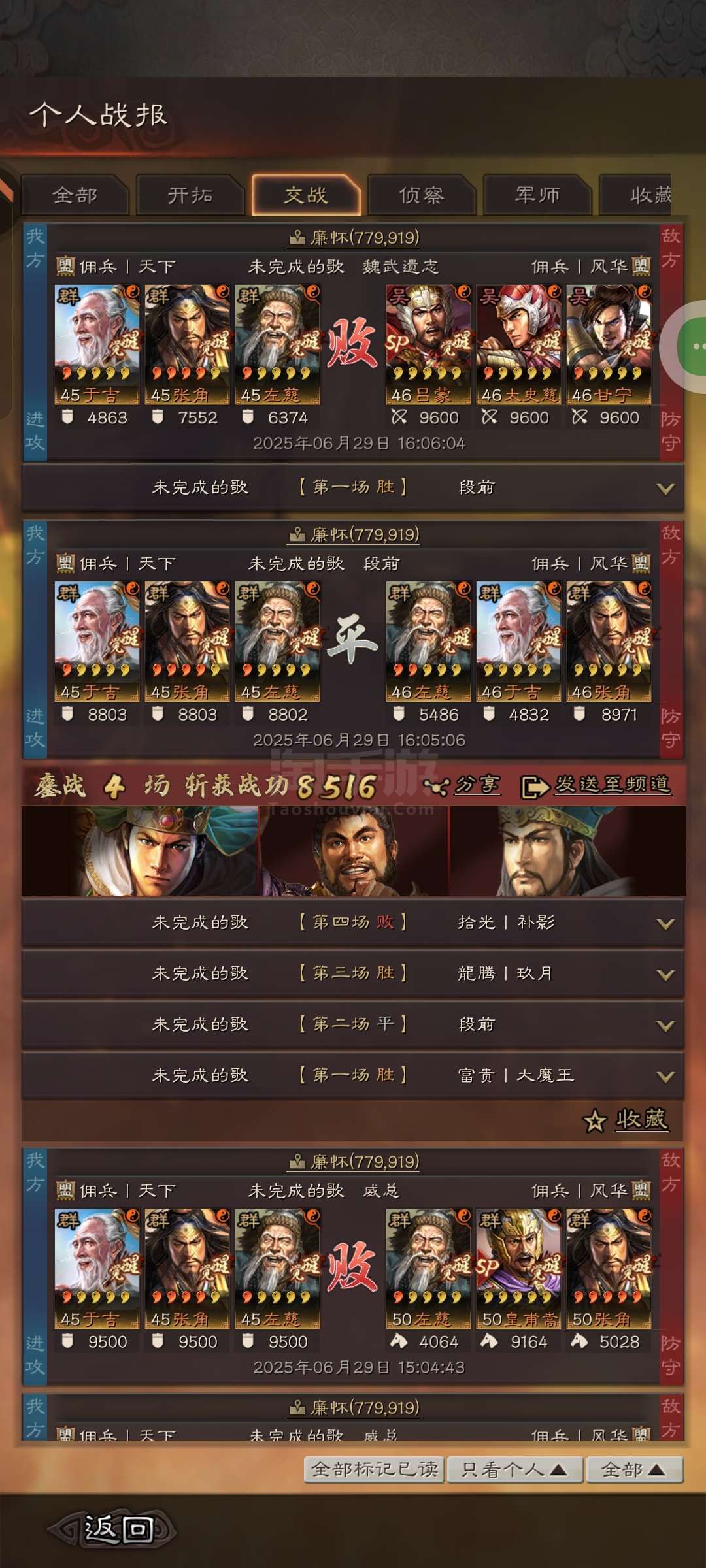Expand the 第四场 败 拾光 补影 row
706x1568 pixels.
[353, 922]
